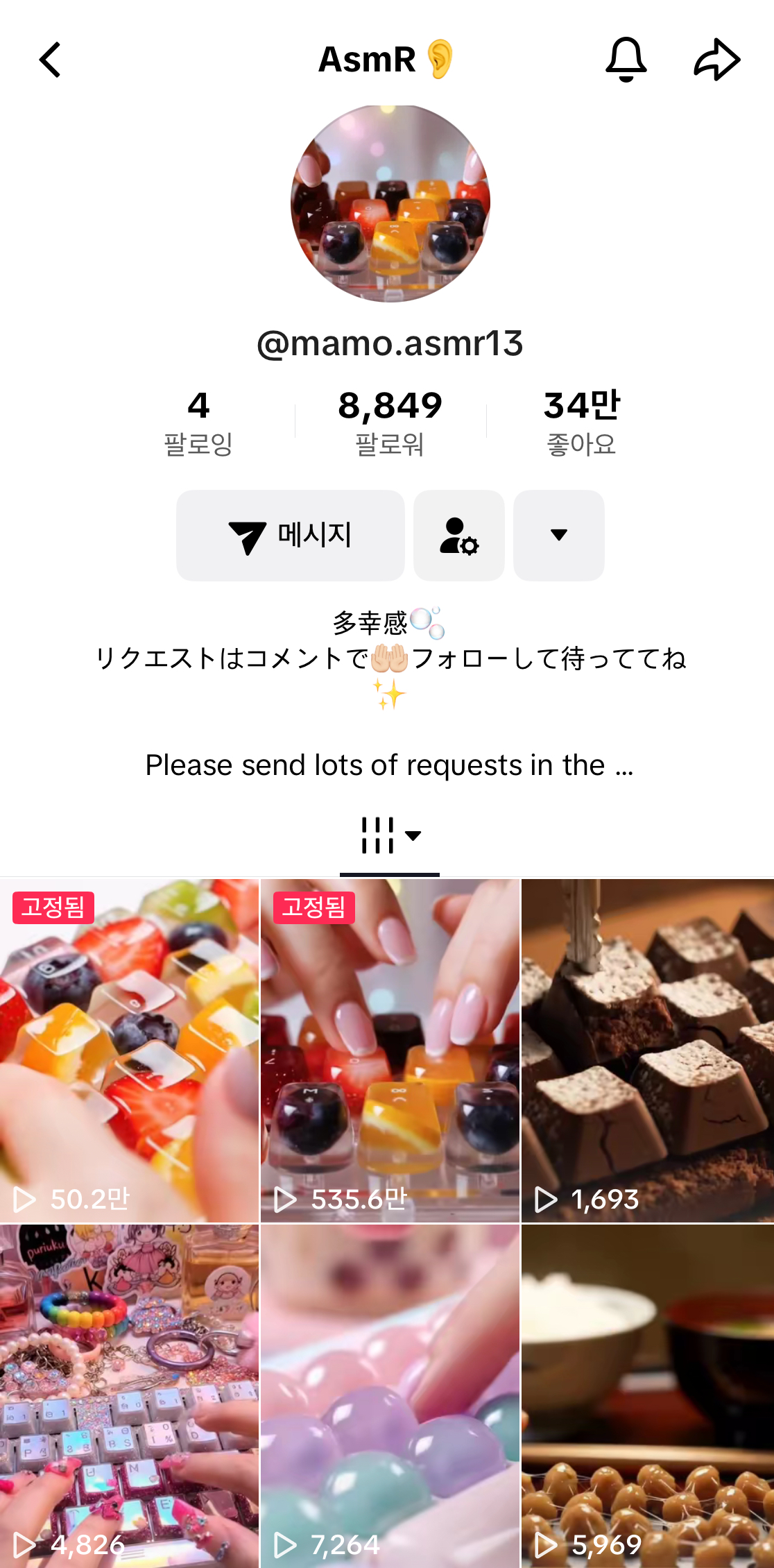Expand the truncated bio text
The height and width of the screenshot is (1568, 774).
[623, 766]
